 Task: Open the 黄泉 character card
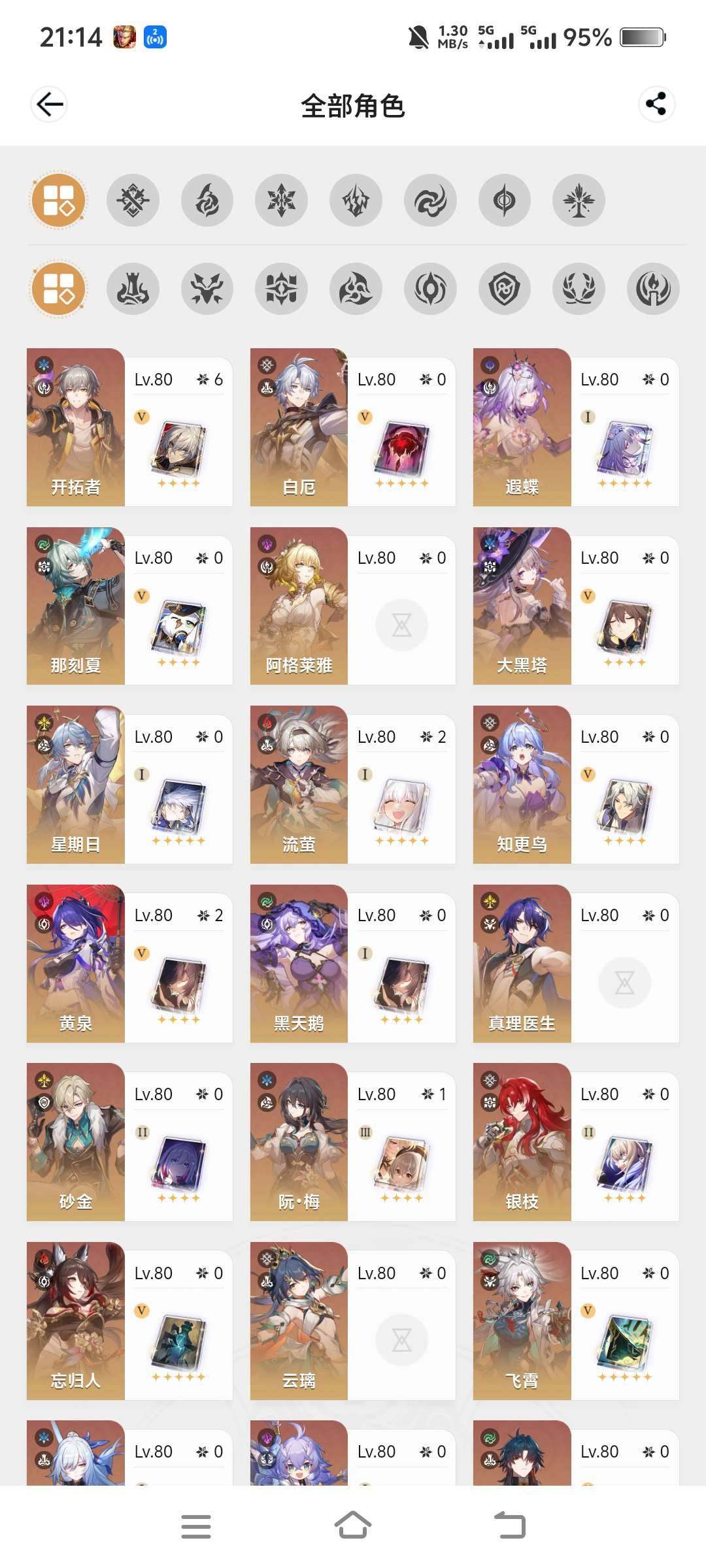pos(129,964)
